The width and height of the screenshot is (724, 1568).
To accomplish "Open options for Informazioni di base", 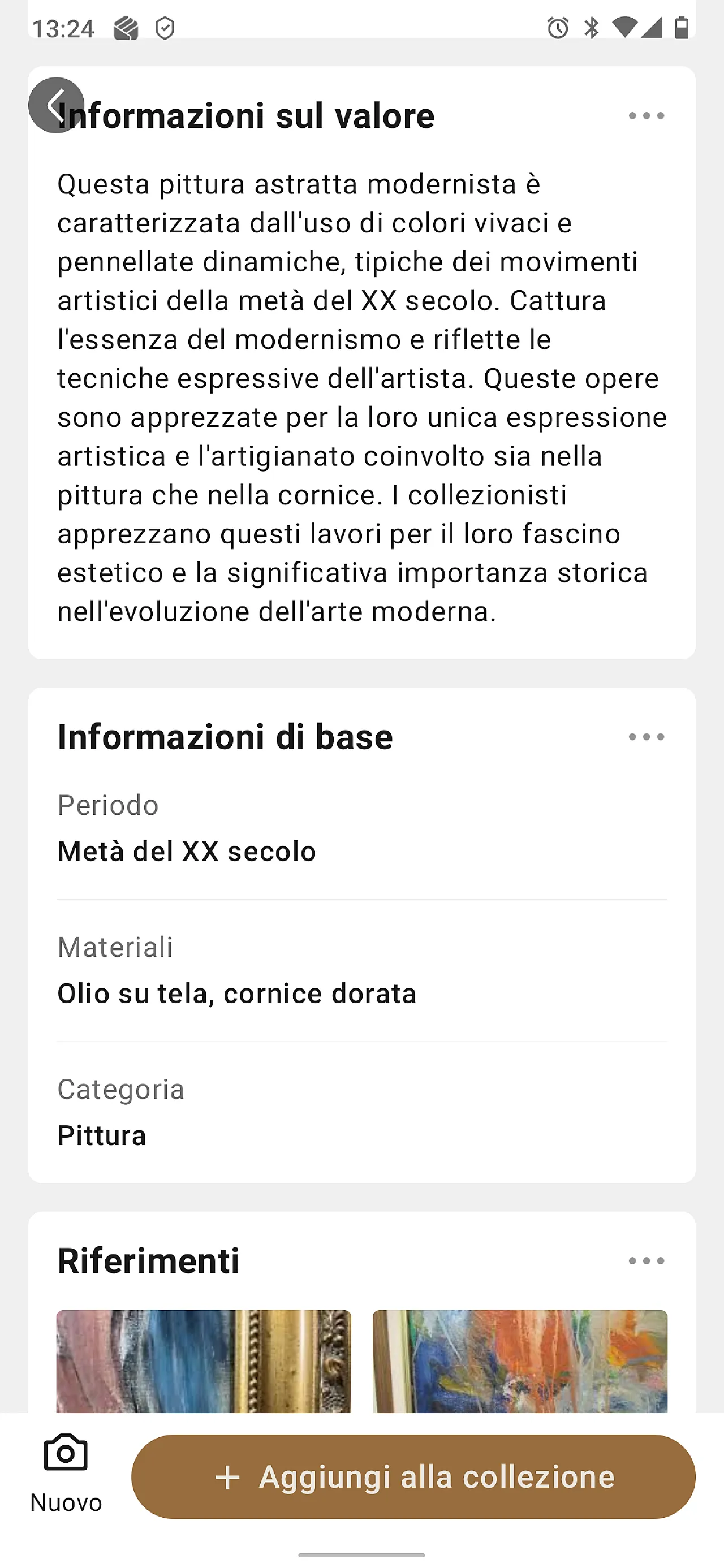I will tap(646, 737).
